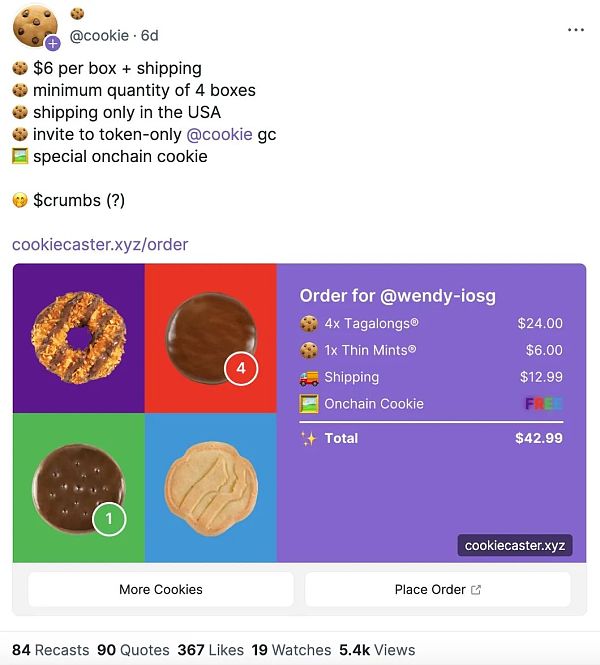Follow cookie via avatar plus badge

[52, 43]
